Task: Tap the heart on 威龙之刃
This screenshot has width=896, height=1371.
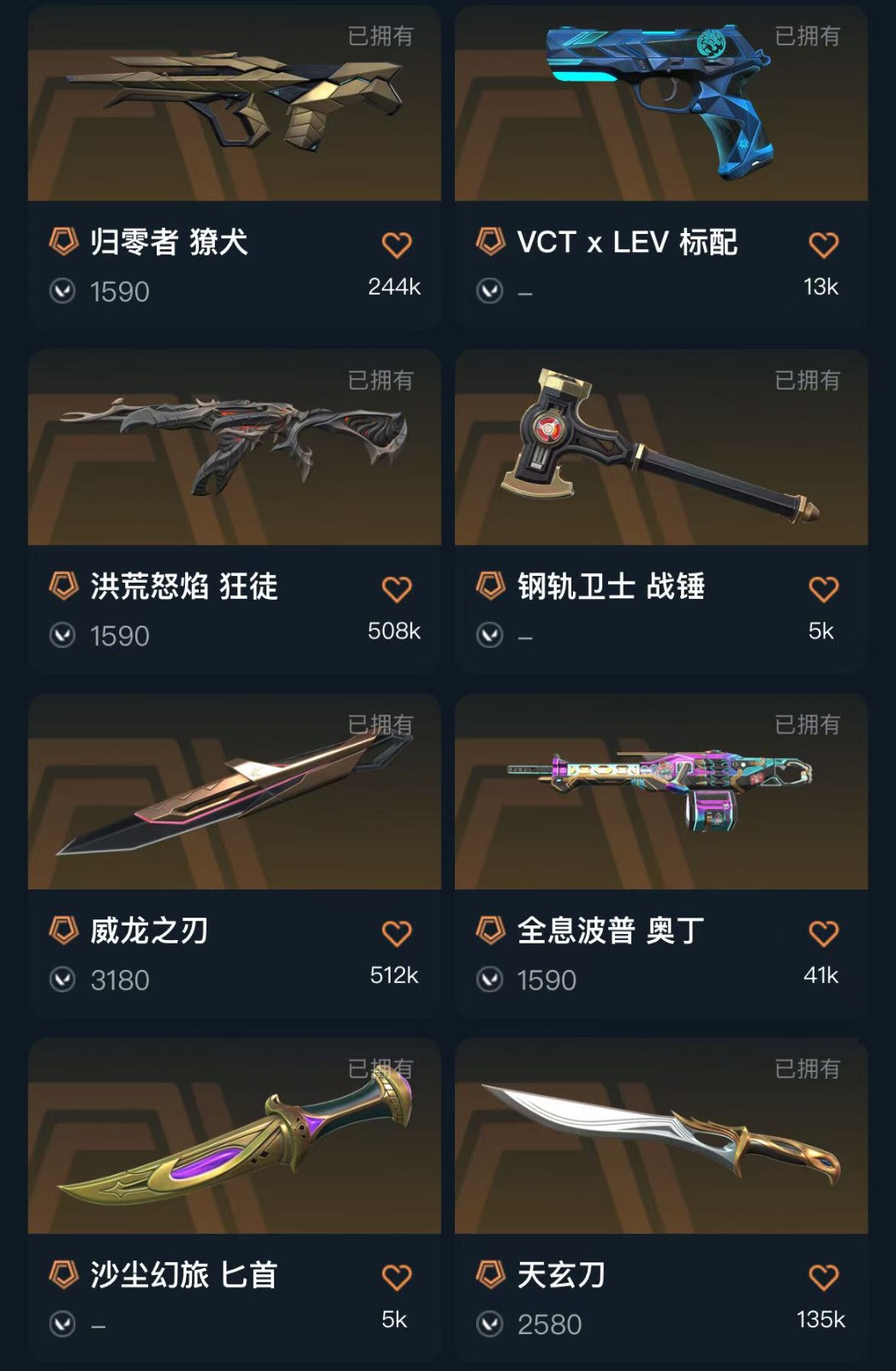Action: pyautogui.click(x=397, y=933)
